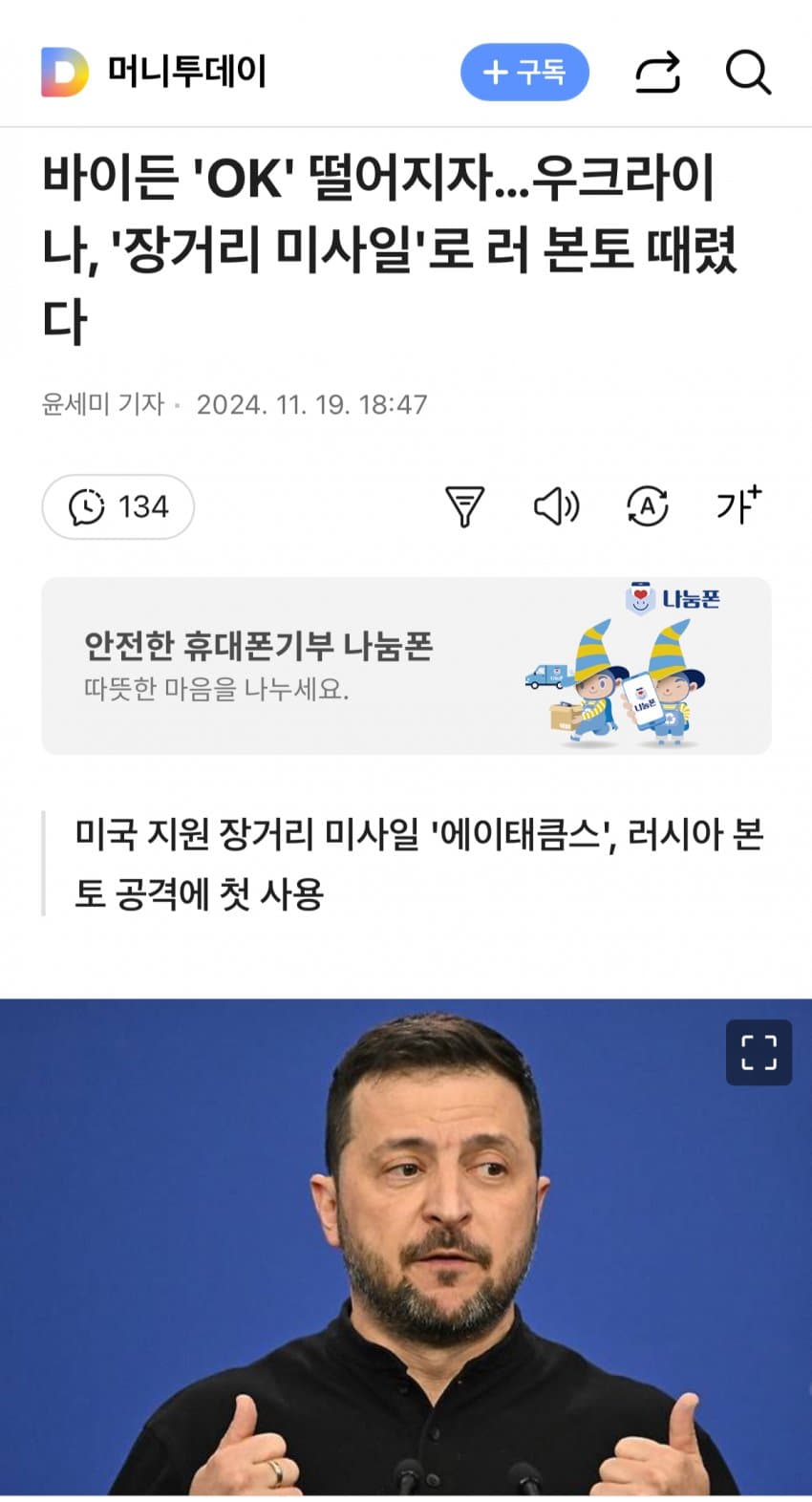Screen dimensions: 812x1502
Task: Adjust the font size with 가+
Action: click(738, 506)
